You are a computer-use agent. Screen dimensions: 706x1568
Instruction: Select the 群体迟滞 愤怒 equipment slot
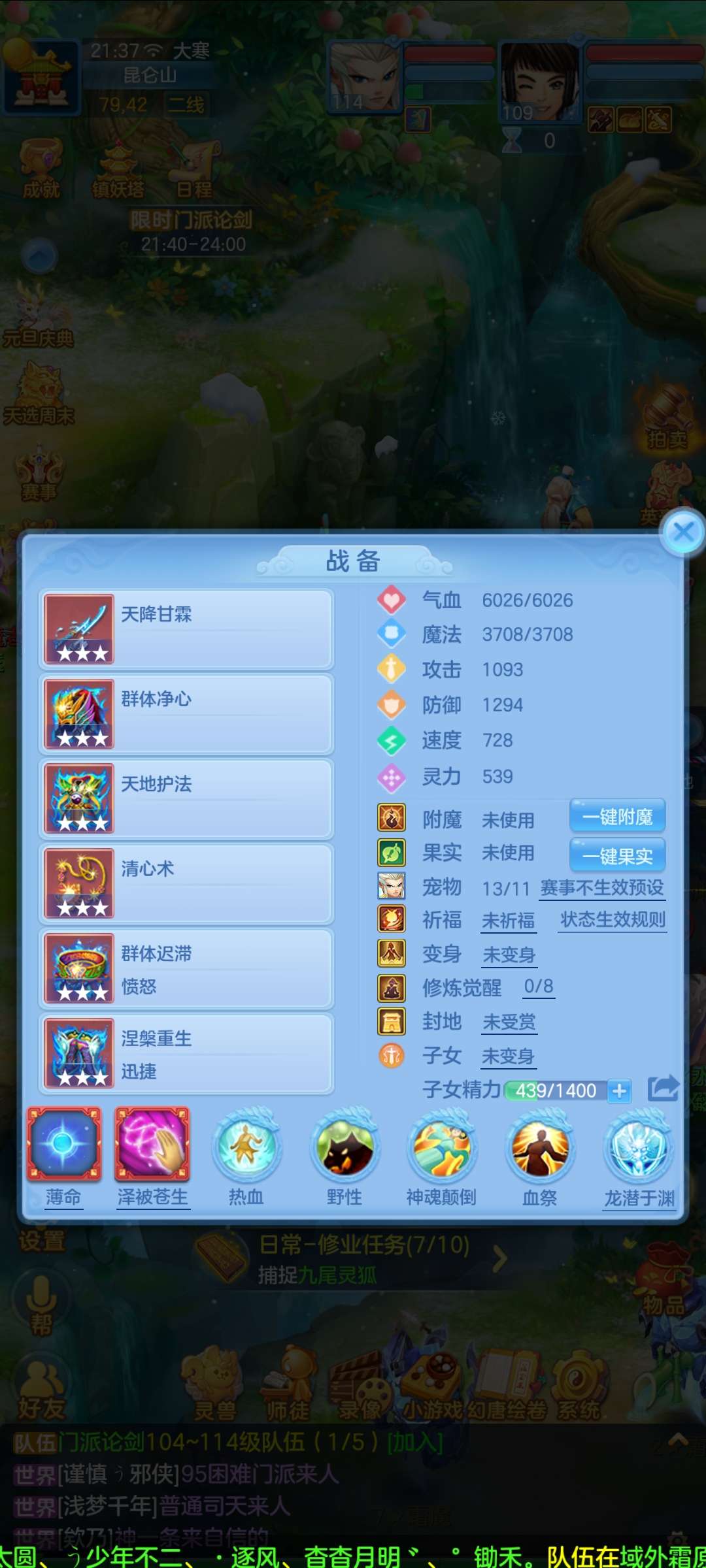186,968
